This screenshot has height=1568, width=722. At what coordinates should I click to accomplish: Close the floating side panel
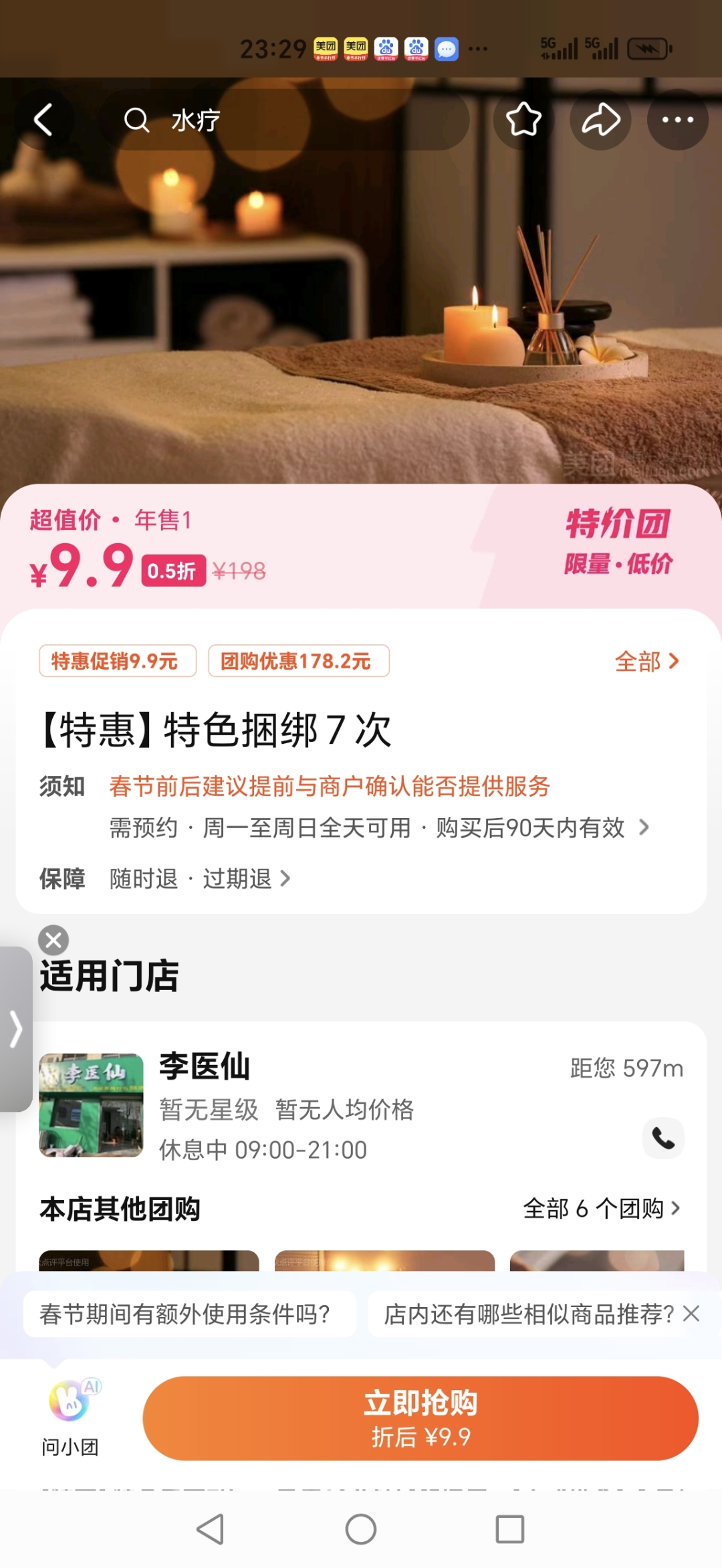[53, 940]
